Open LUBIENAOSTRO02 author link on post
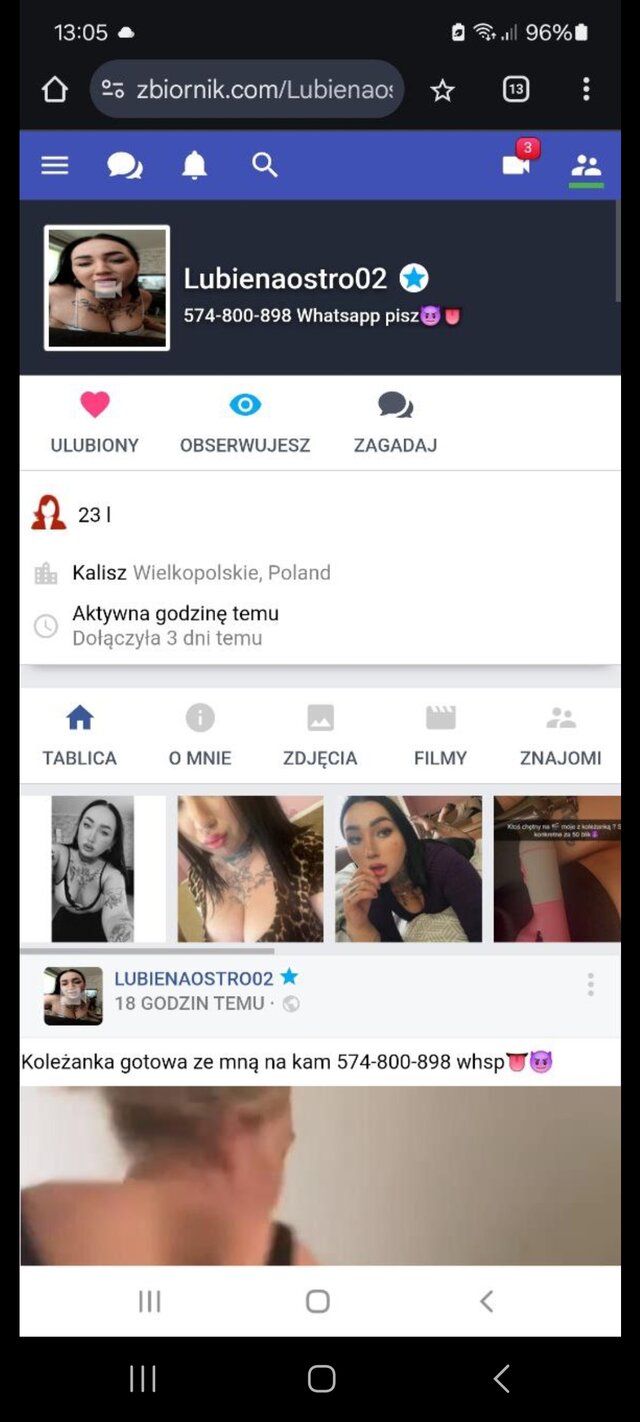 coord(193,978)
